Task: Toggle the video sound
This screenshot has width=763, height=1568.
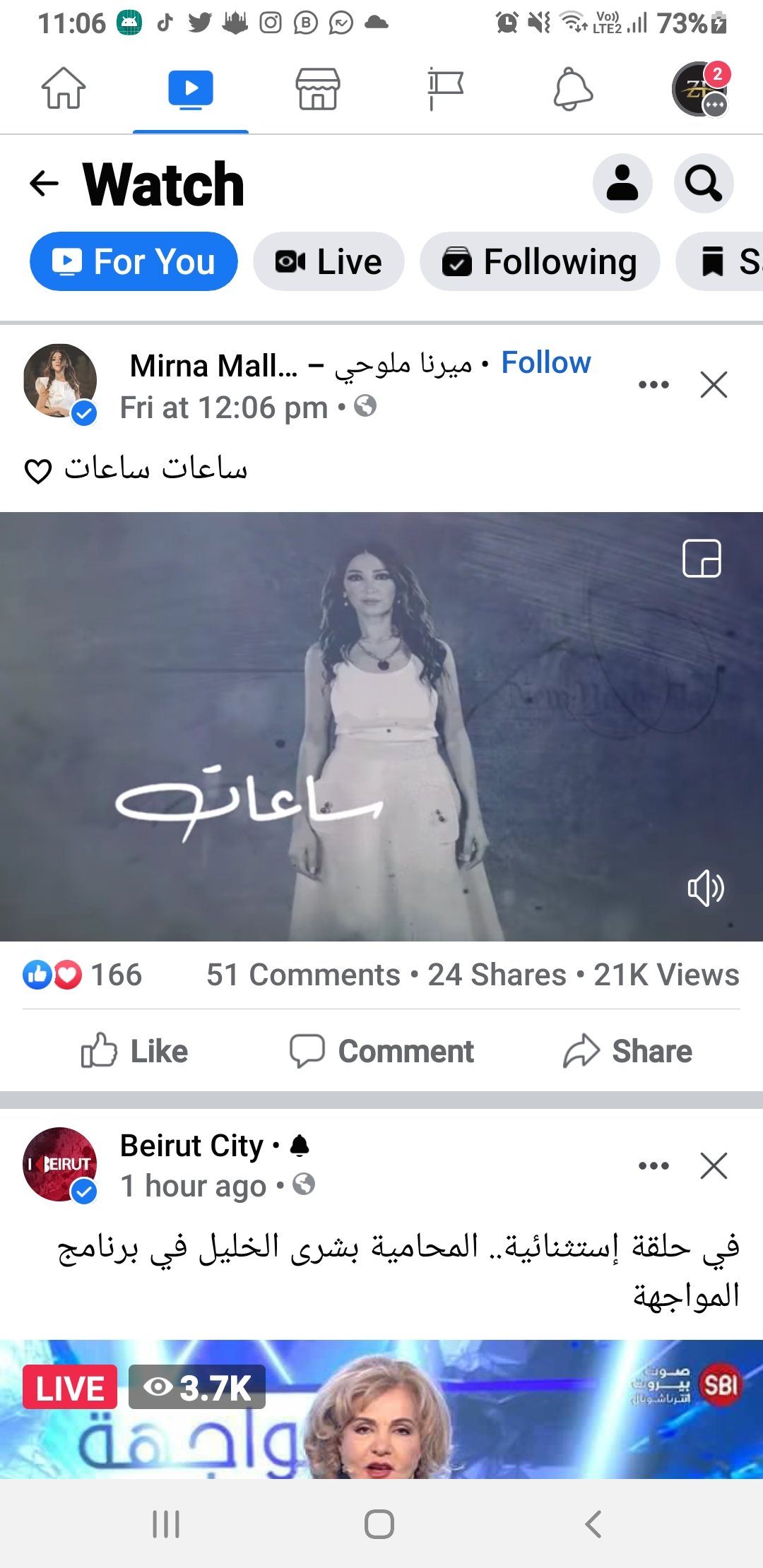Action: pyautogui.click(x=705, y=888)
